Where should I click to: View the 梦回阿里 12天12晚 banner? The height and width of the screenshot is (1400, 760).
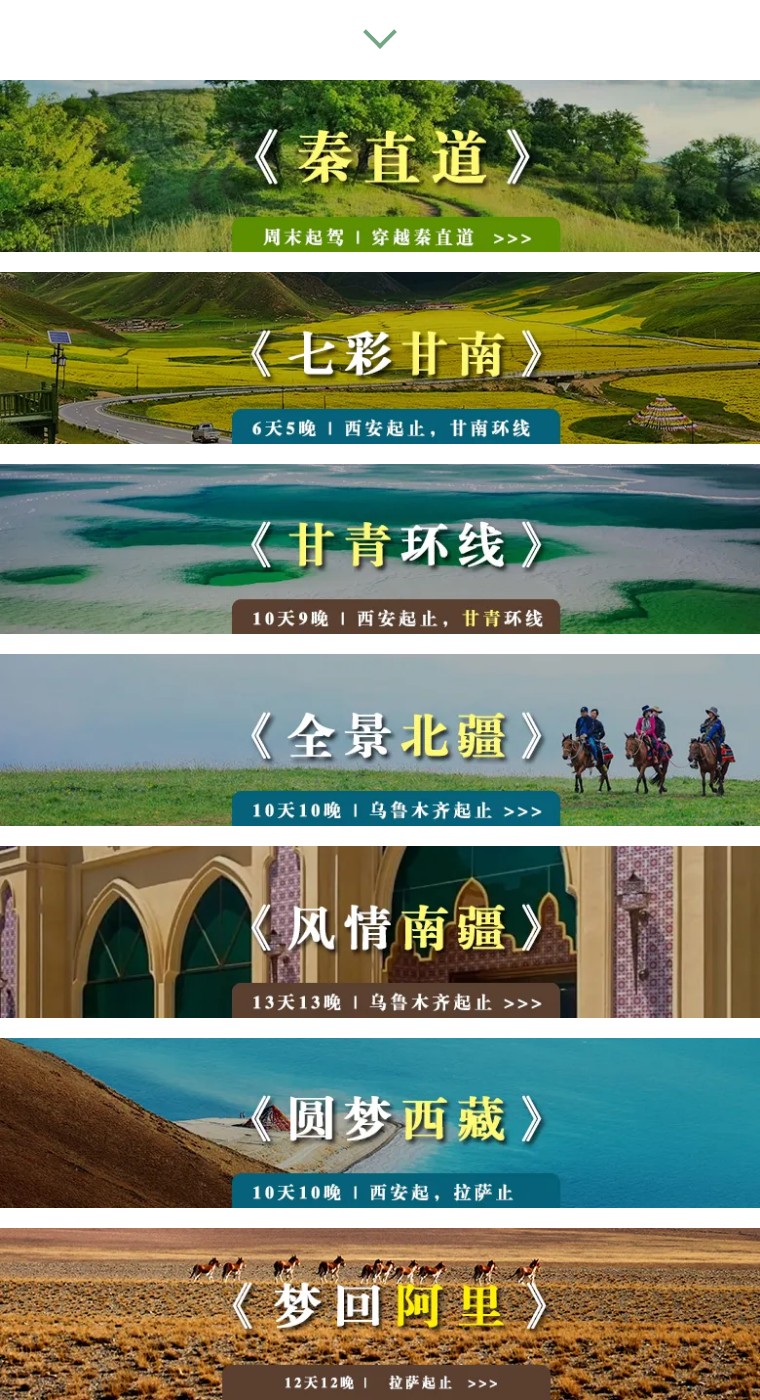pos(380,1312)
